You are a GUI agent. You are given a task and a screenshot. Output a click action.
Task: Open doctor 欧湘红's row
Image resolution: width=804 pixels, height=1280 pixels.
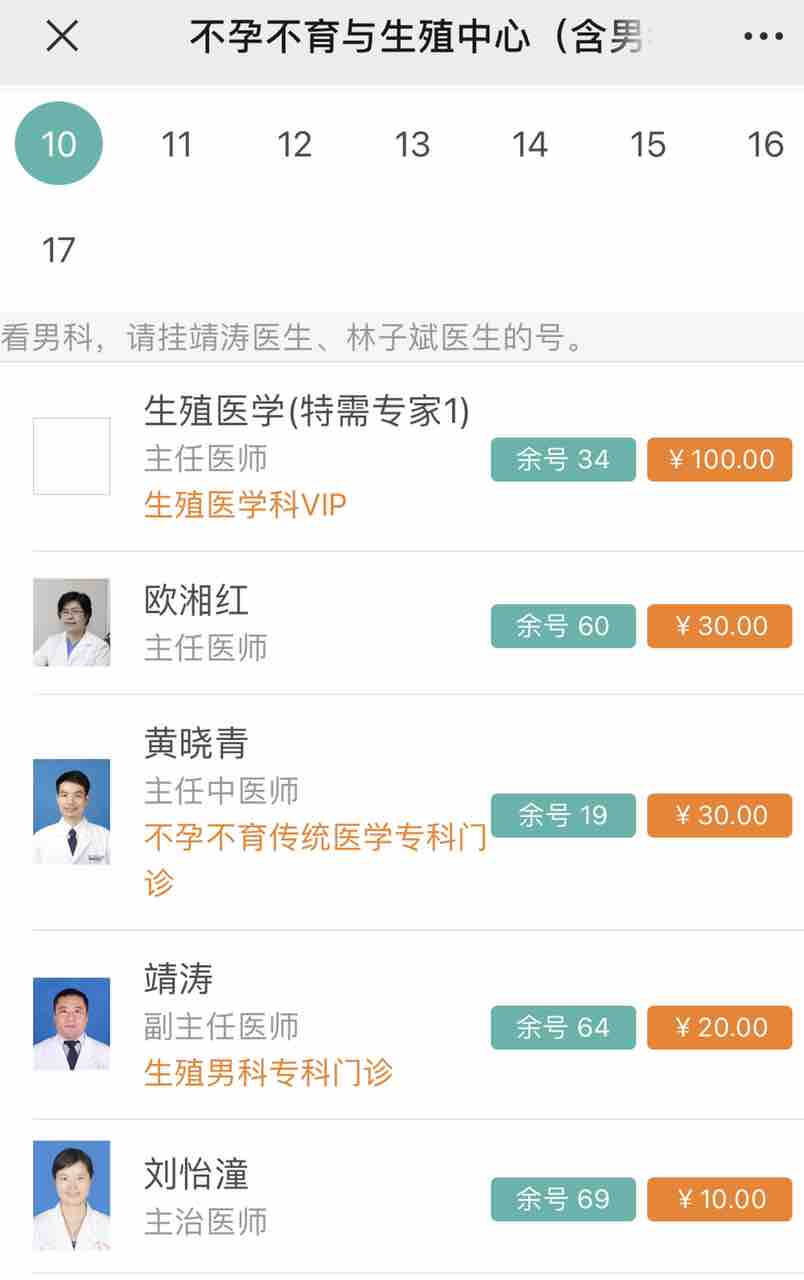click(x=197, y=601)
